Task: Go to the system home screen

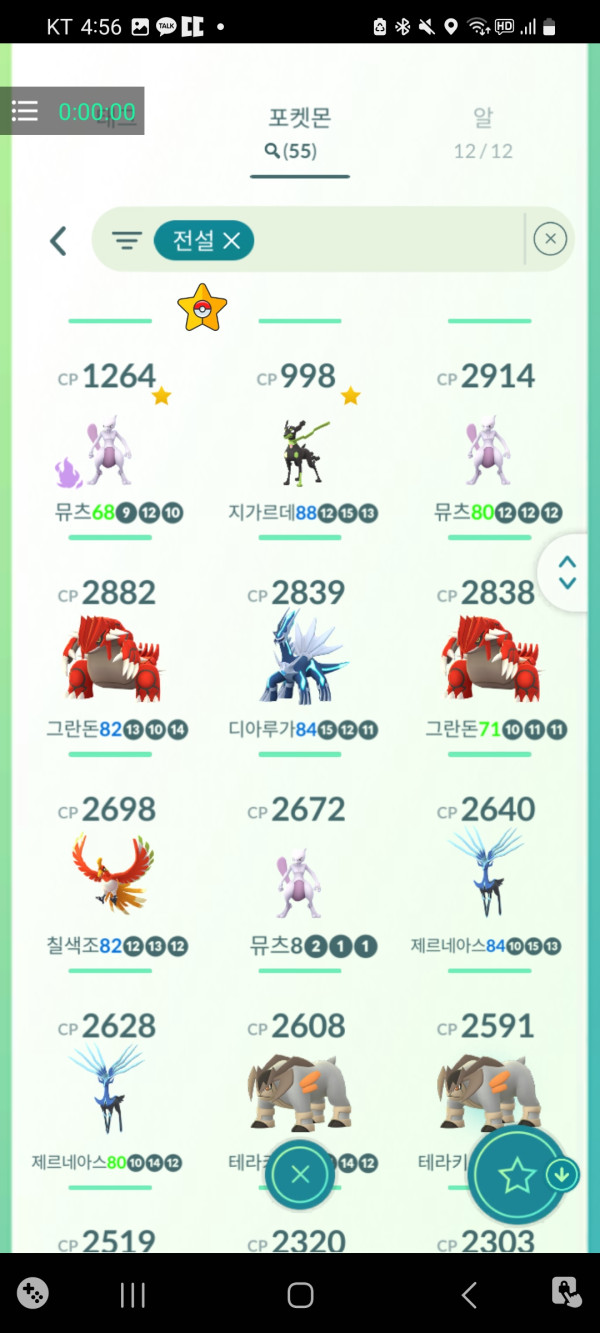Action: (x=300, y=1295)
